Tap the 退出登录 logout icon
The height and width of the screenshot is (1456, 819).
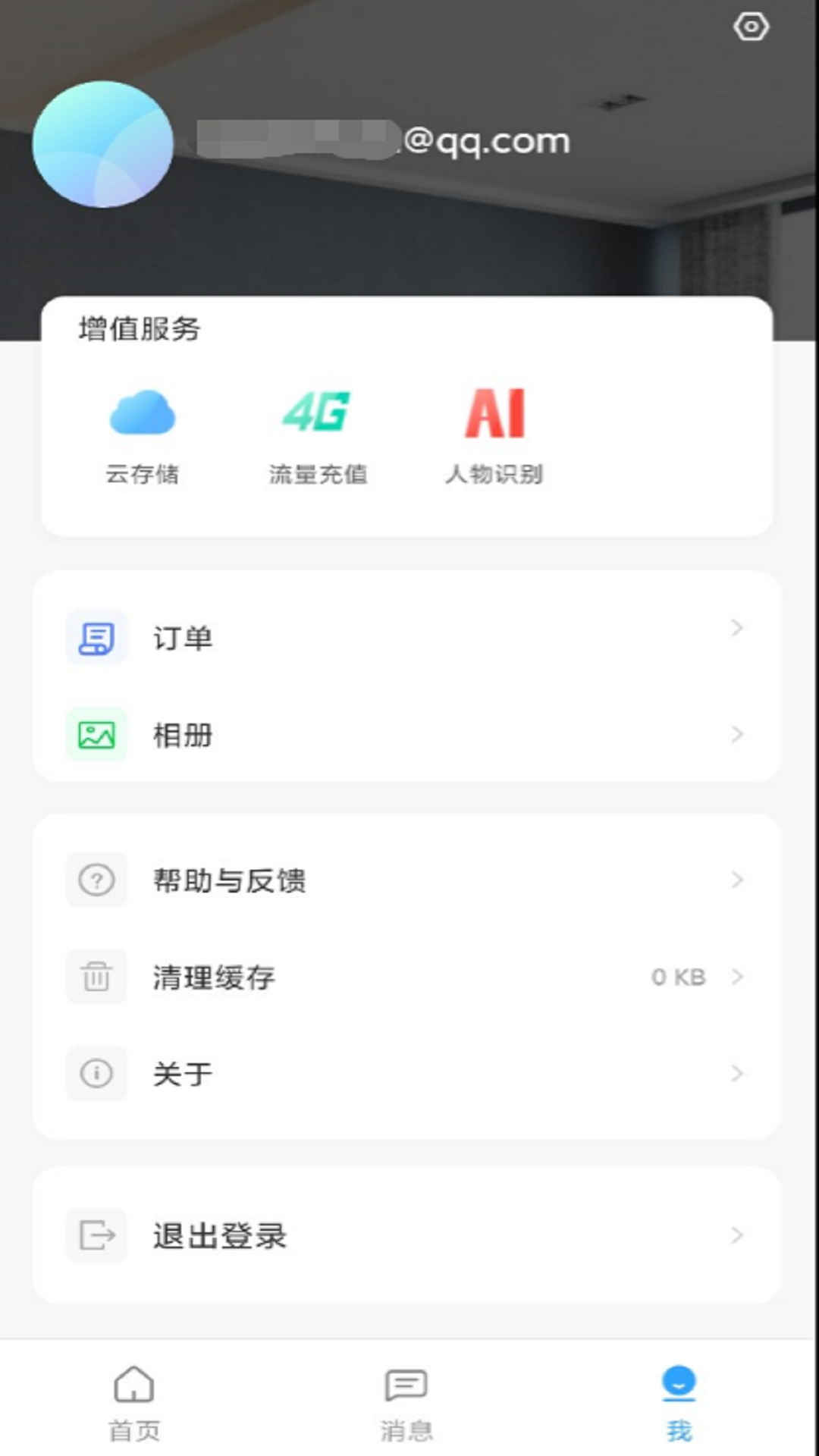96,1235
